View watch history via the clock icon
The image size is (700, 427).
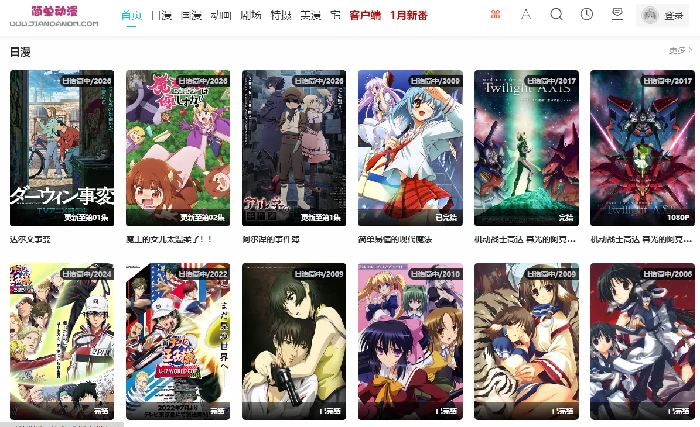587,15
